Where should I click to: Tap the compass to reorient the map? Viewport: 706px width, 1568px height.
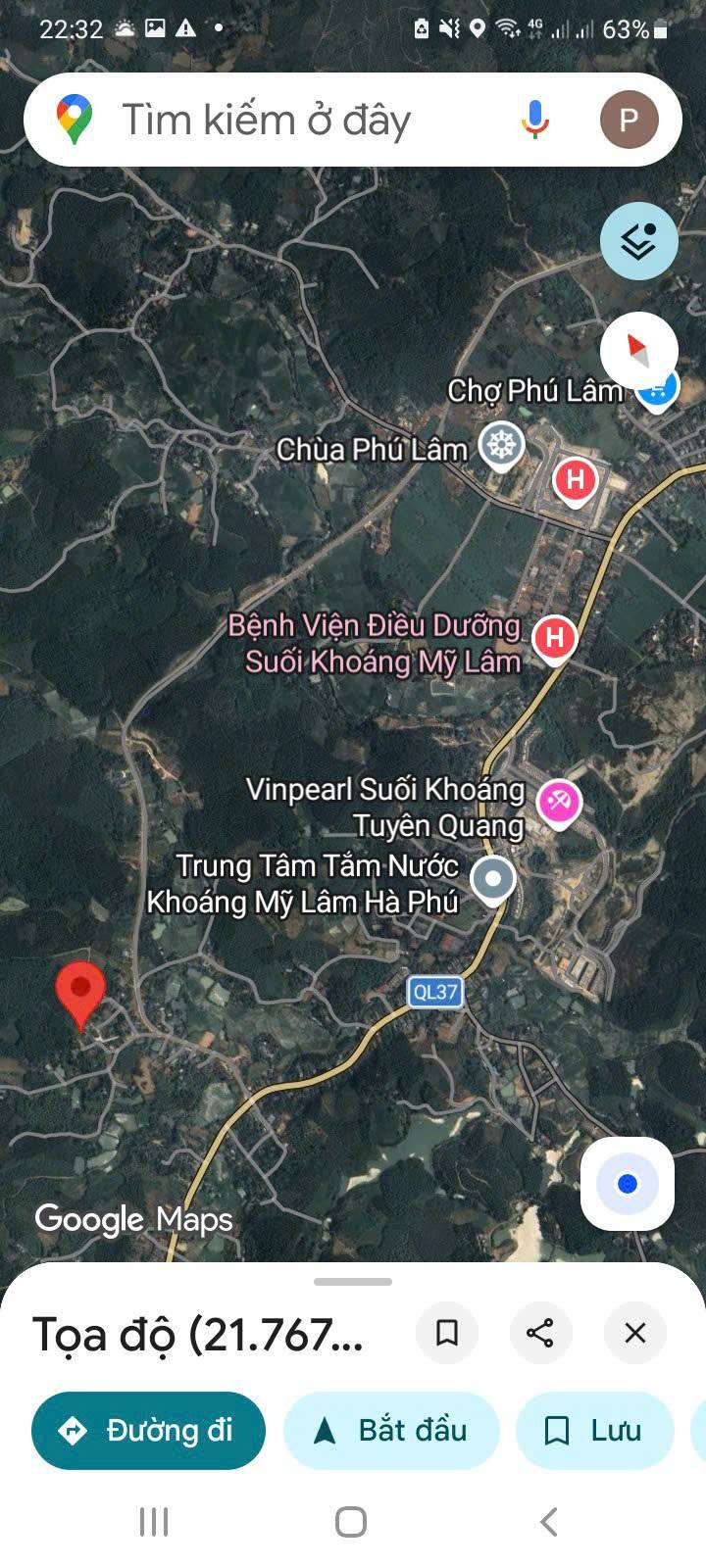click(638, 350)
